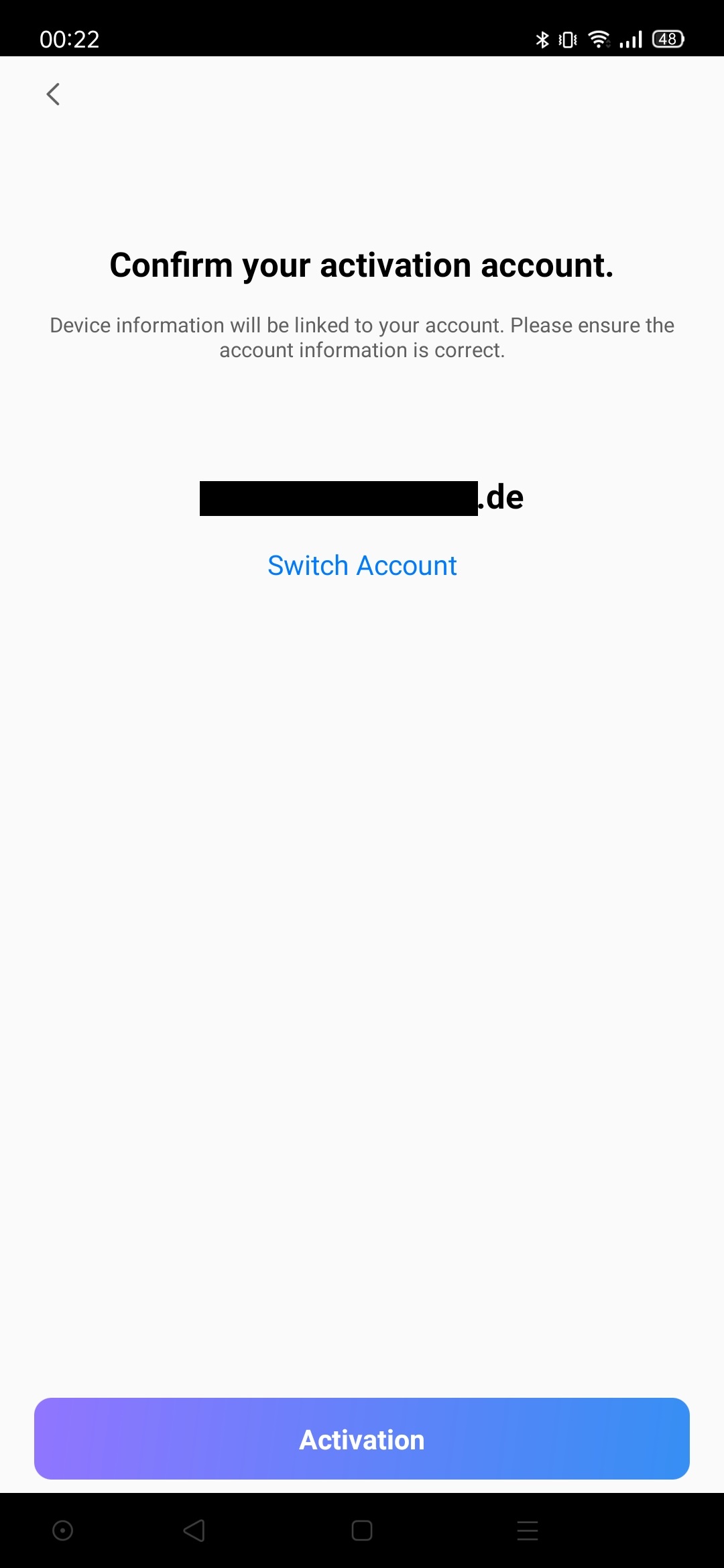Viewport: 724px width, 1568px height.
Task: Tap the Switch Account link
Action: tap(362, 566)
